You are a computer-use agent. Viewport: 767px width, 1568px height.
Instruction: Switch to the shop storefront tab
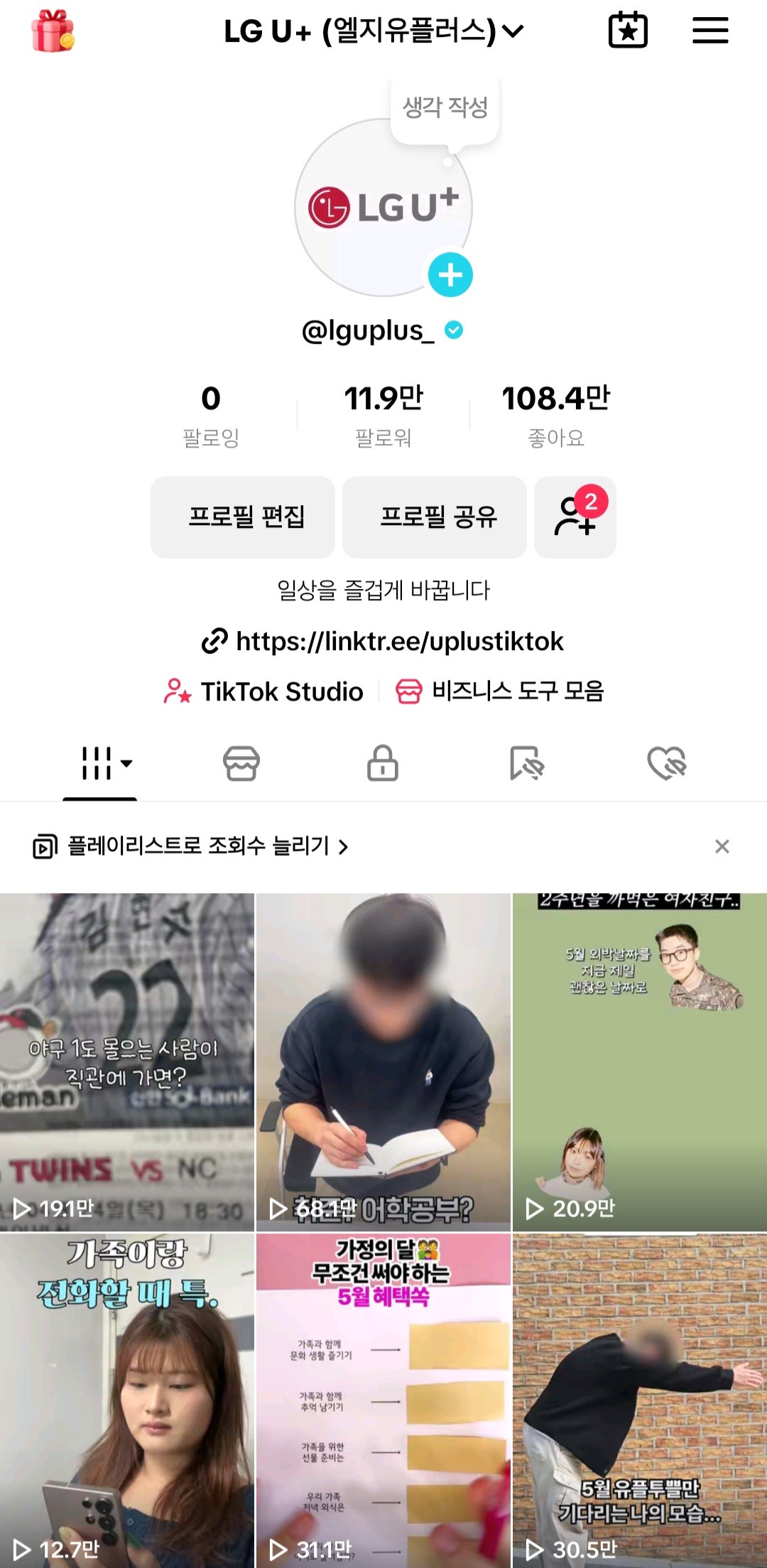click(x=241, y=764)
